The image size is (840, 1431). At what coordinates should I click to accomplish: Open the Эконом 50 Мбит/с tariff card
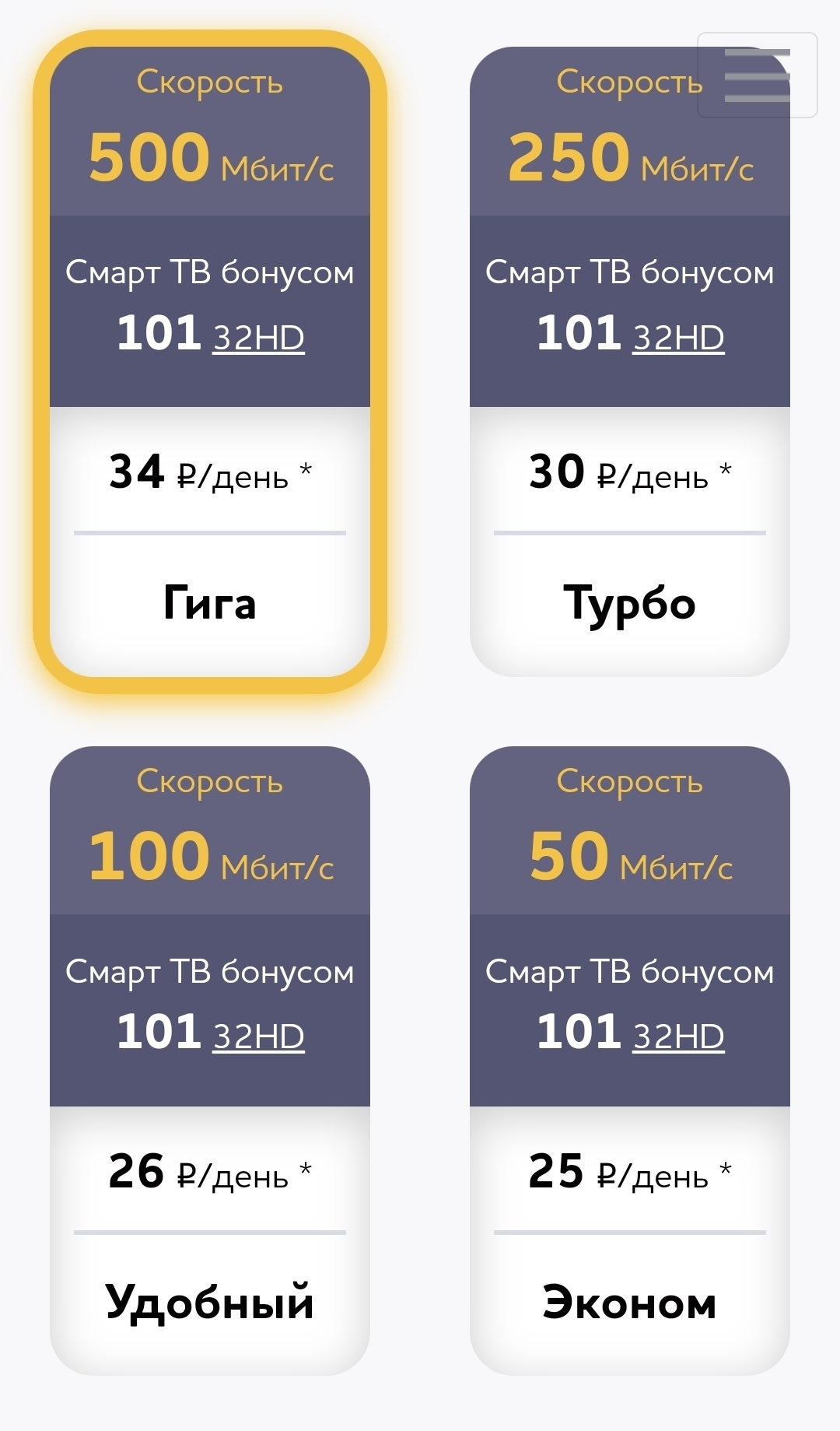coord(629,1061)
